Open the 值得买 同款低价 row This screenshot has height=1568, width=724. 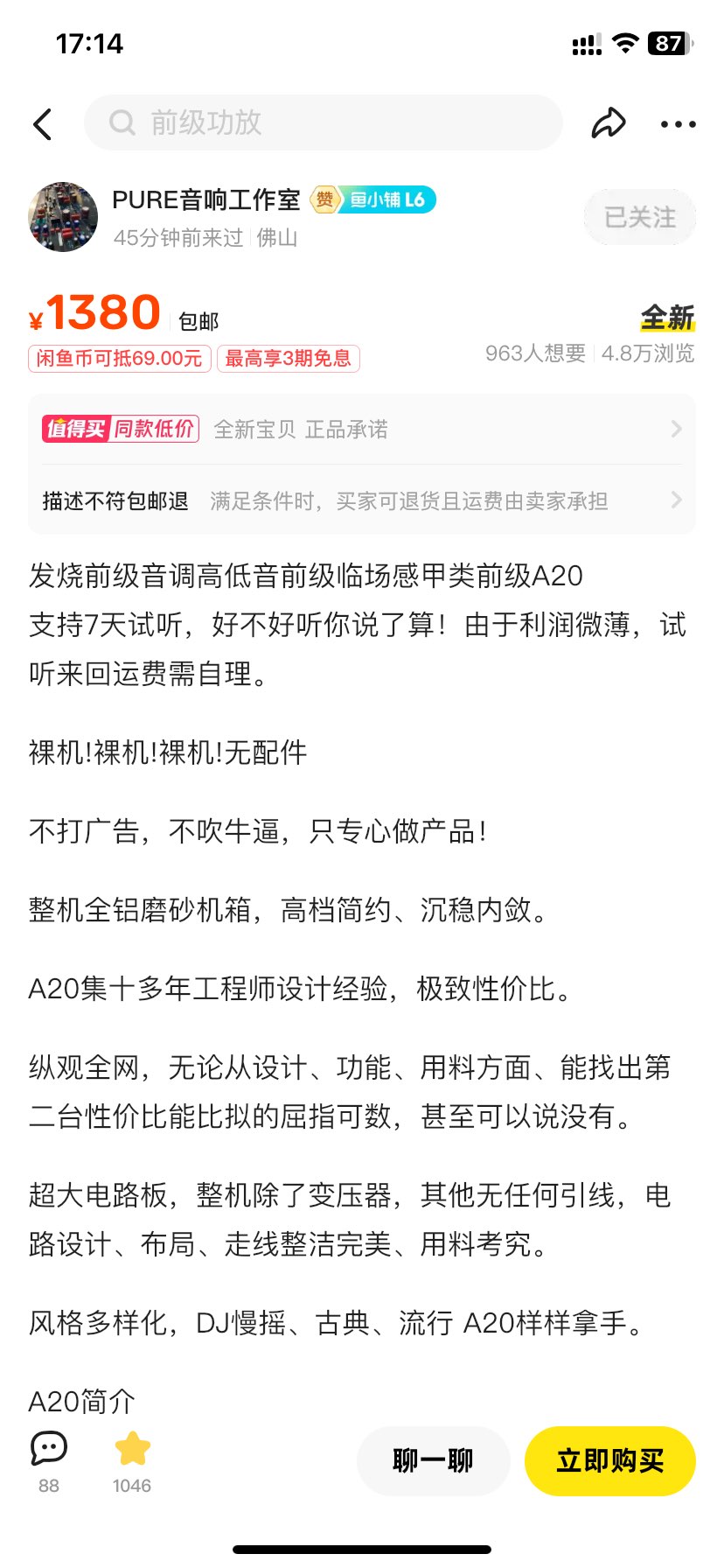click(362, 429)
